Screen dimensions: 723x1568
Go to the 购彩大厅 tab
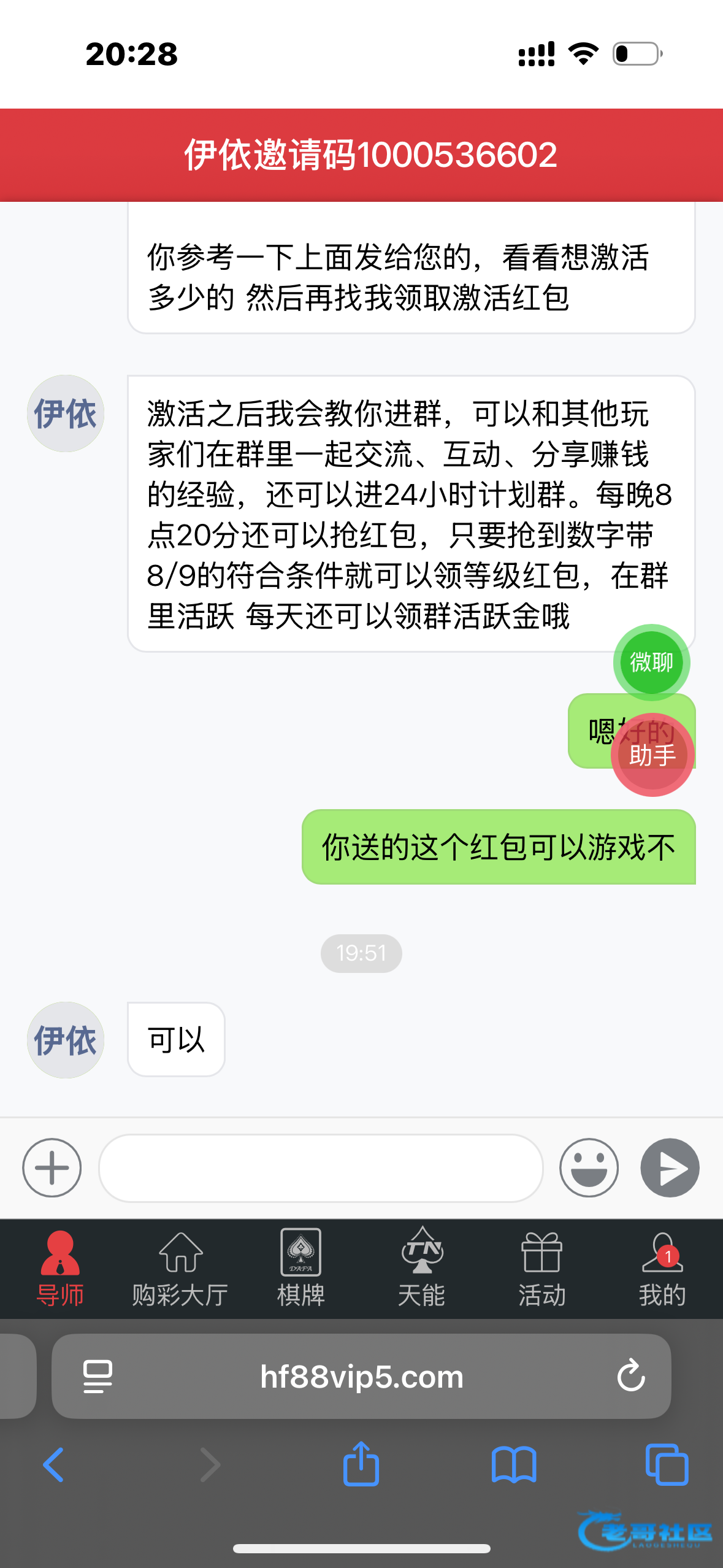coord(180,1269)
